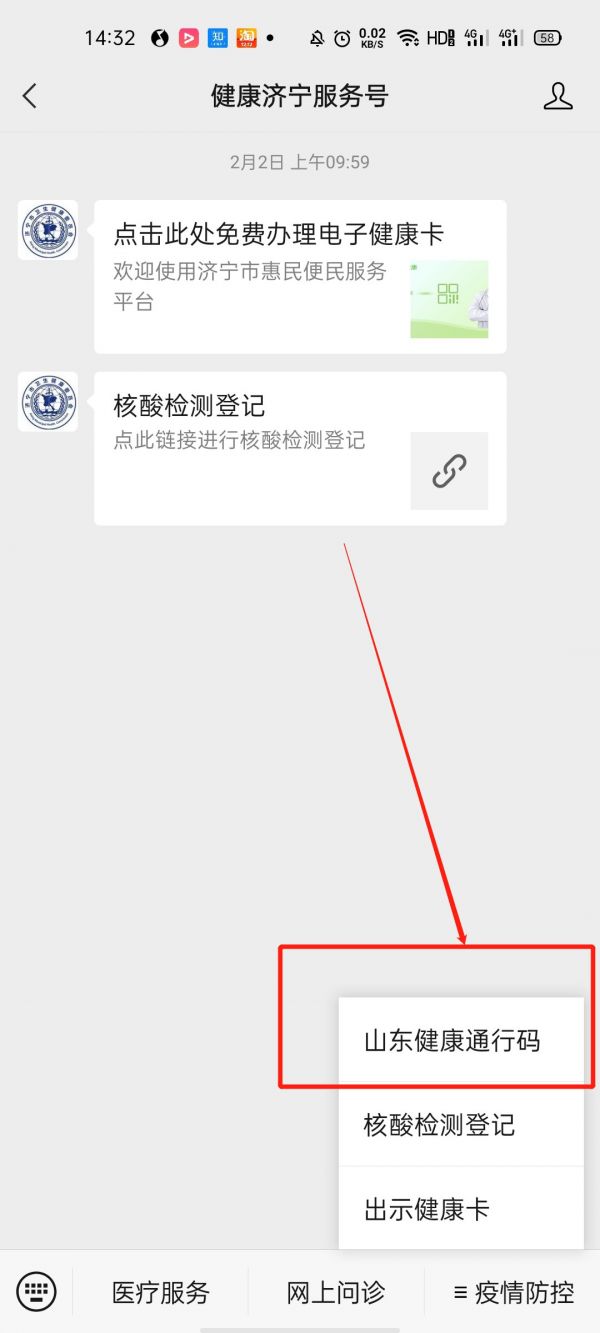Screen dimensions: 600x1333
Task: Switch to keyboard input mode
Action: pyautogui.click(x=37, y=1292)
